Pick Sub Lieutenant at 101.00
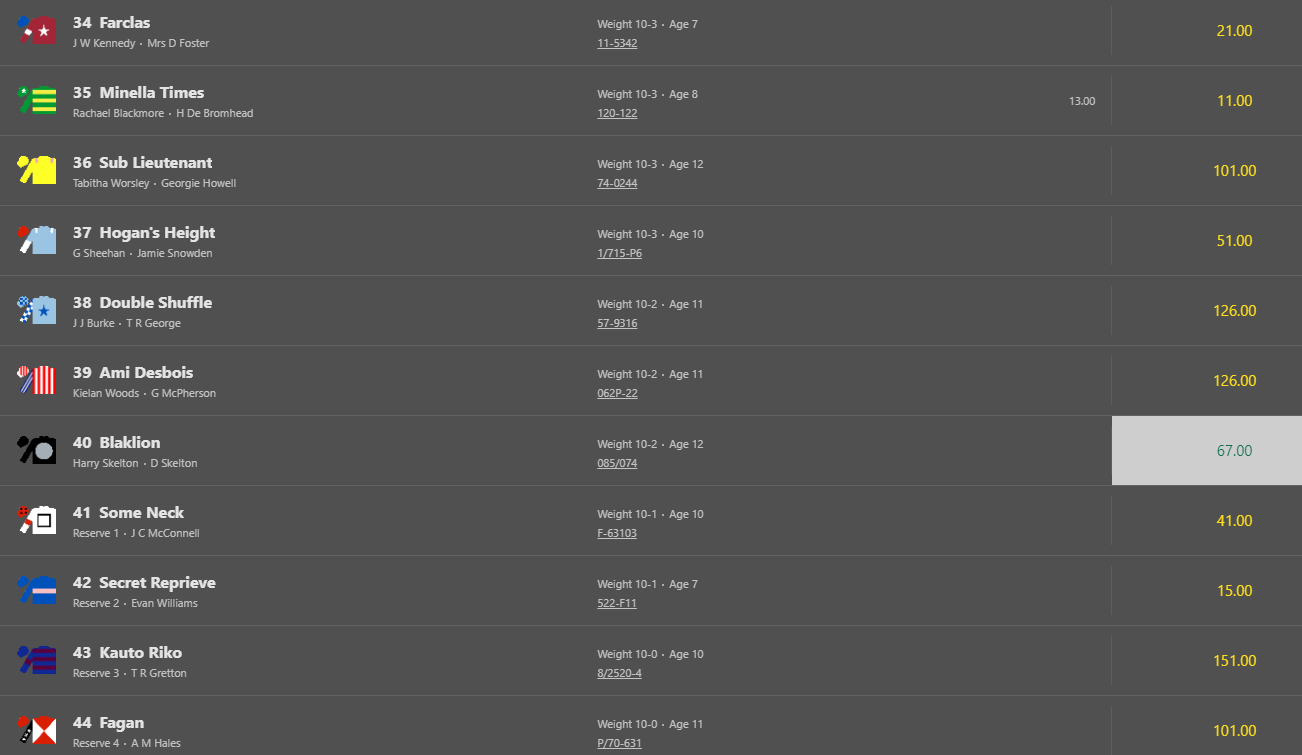 click(1234, 171)
